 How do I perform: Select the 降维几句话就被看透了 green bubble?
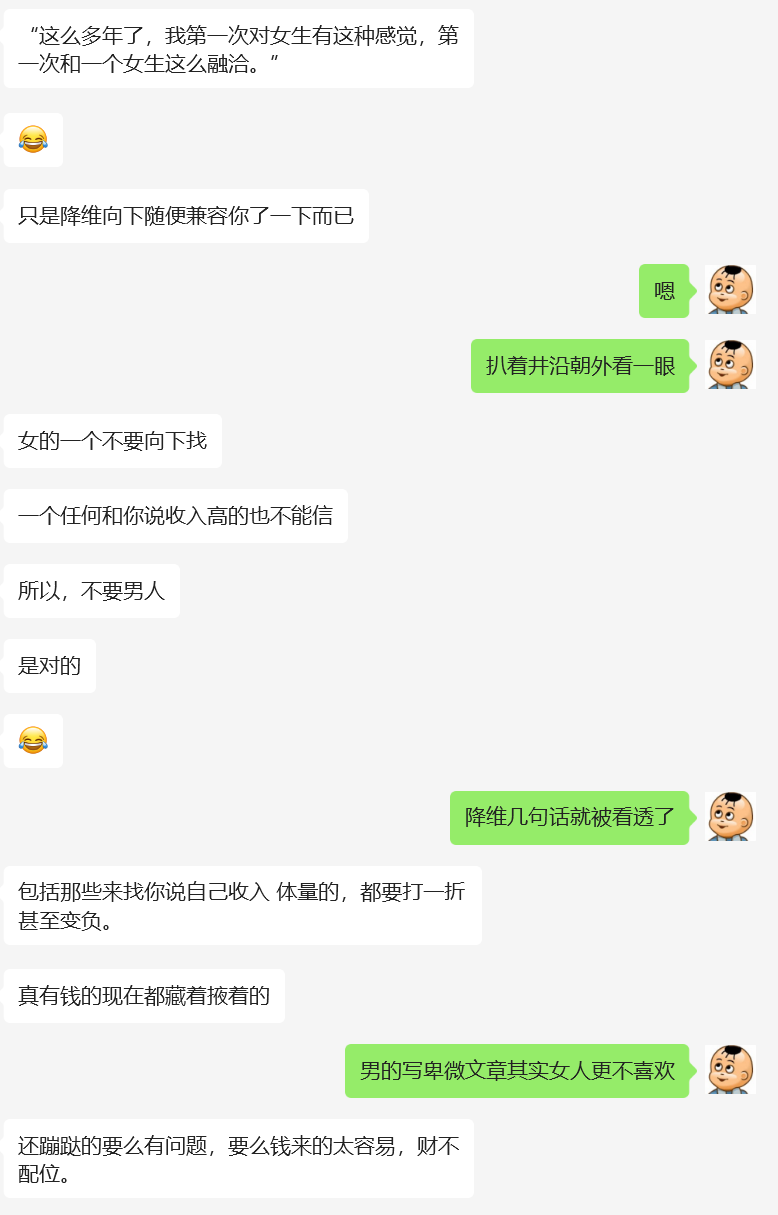pos(569,816)
